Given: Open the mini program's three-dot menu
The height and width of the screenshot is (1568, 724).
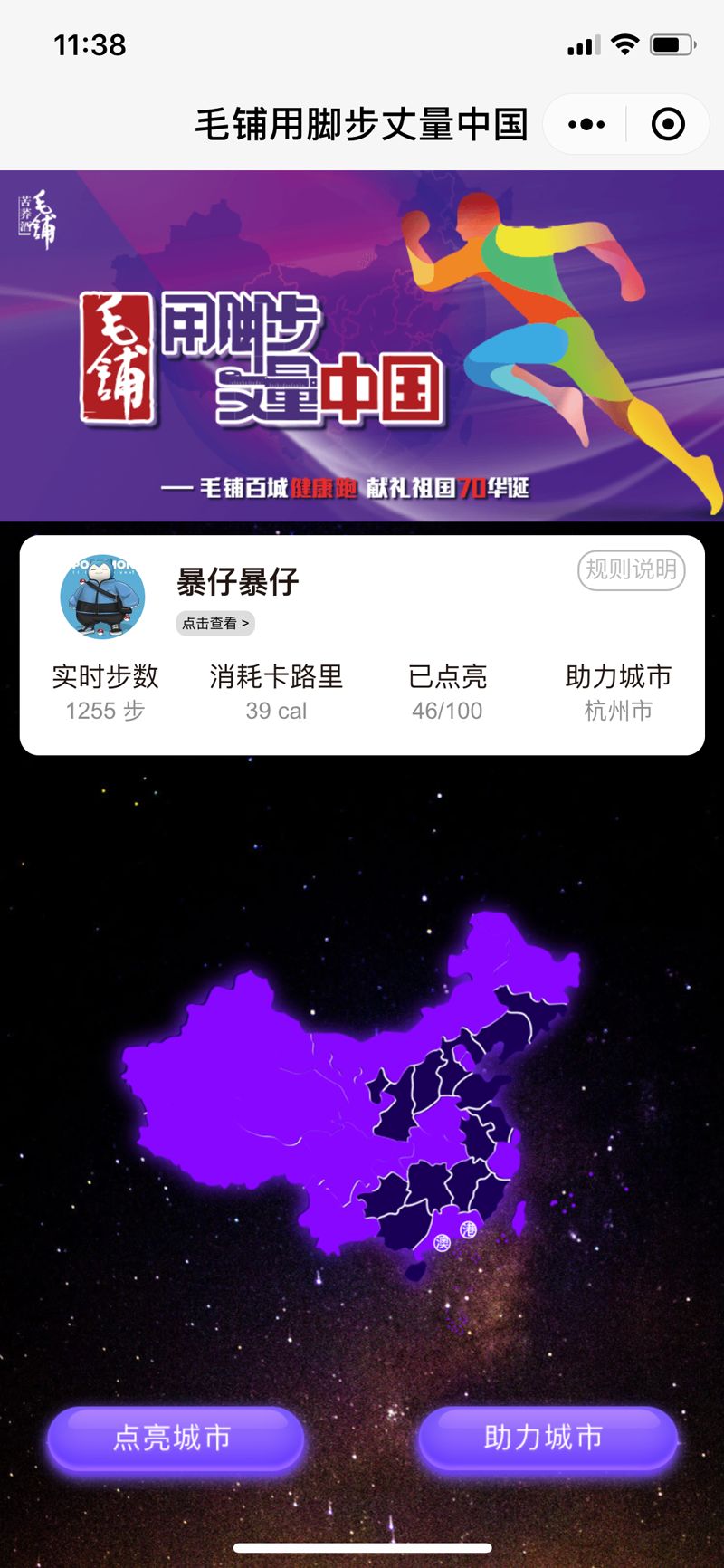Looking at the screenshot, I should coord(586,124).
